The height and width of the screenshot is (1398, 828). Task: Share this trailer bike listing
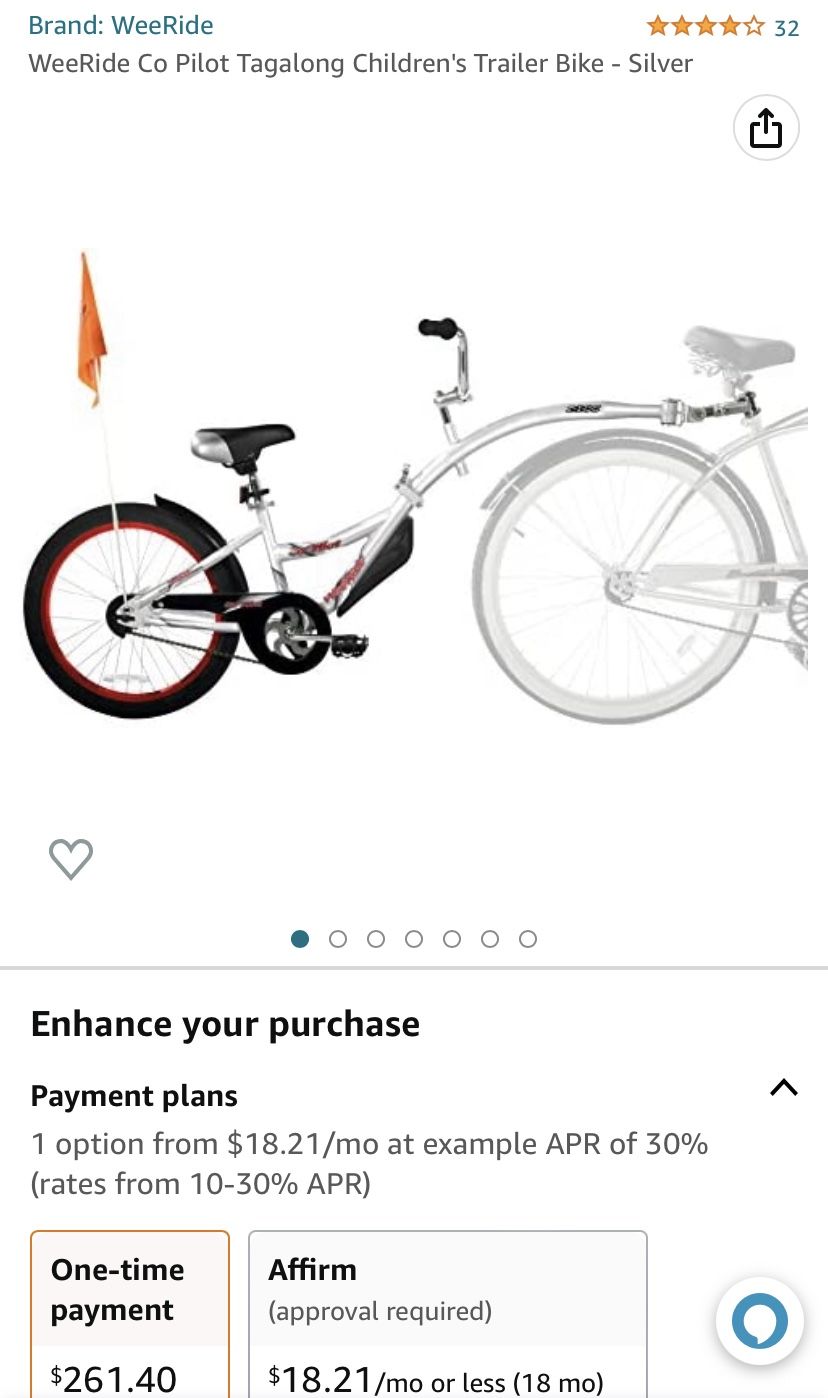766,128
